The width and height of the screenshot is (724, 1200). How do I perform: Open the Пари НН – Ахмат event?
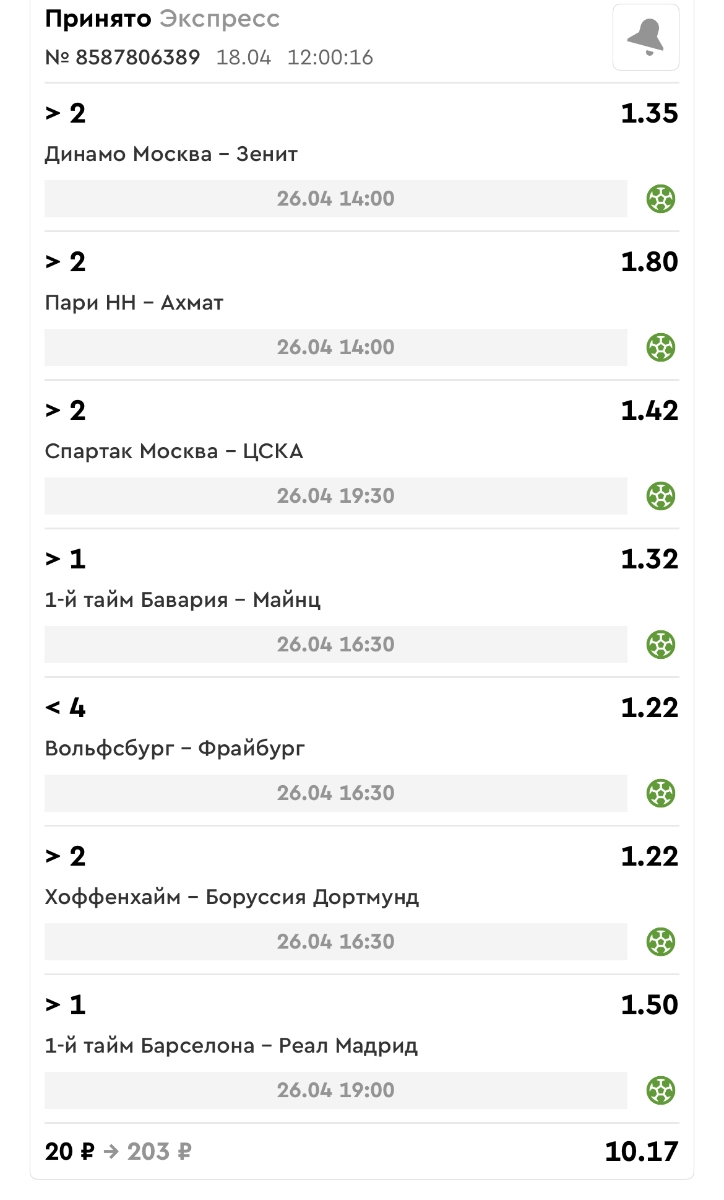click(x=134, y=302)
